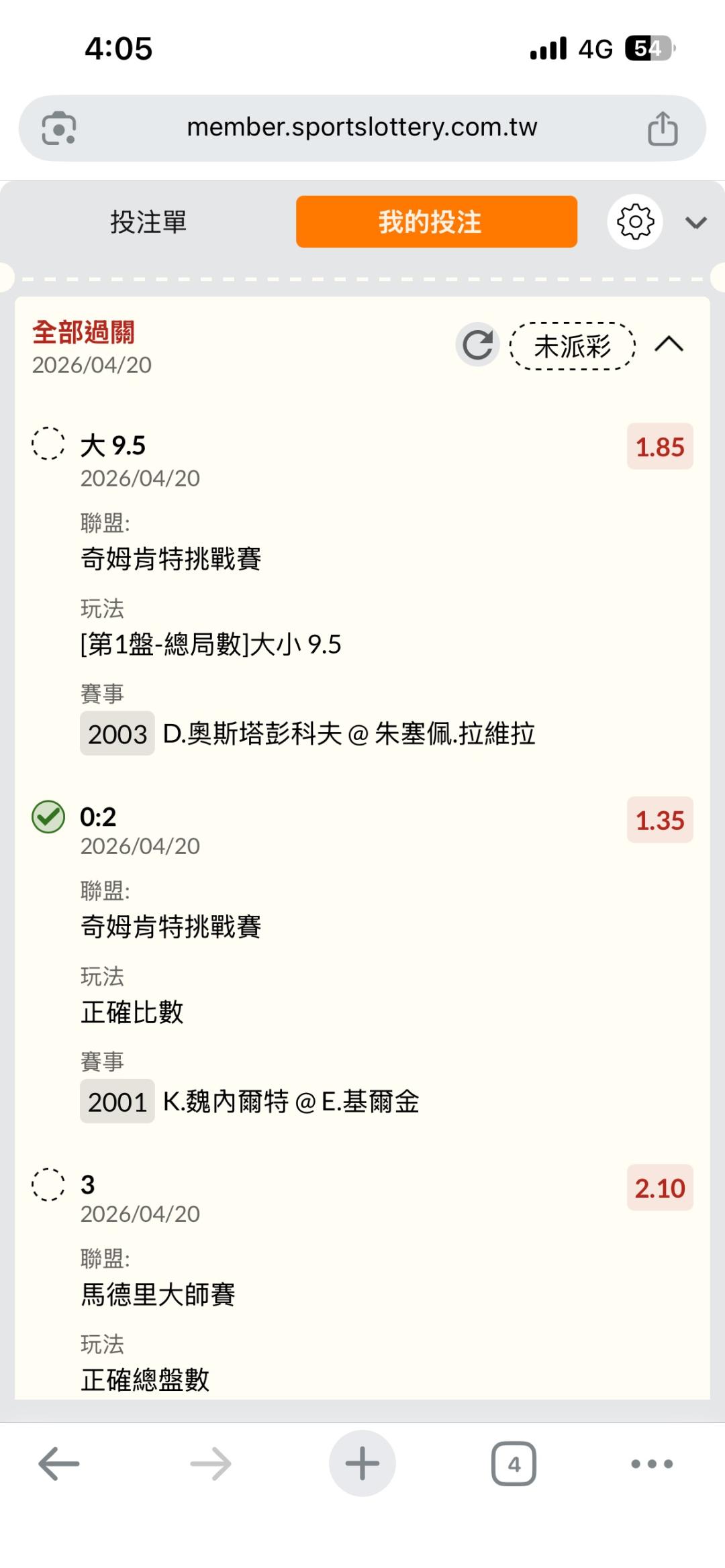Image resolution: width=725 pixels, height=1568 pixels.
Task: Switch to the 投注單 tab
Action: 148,222
